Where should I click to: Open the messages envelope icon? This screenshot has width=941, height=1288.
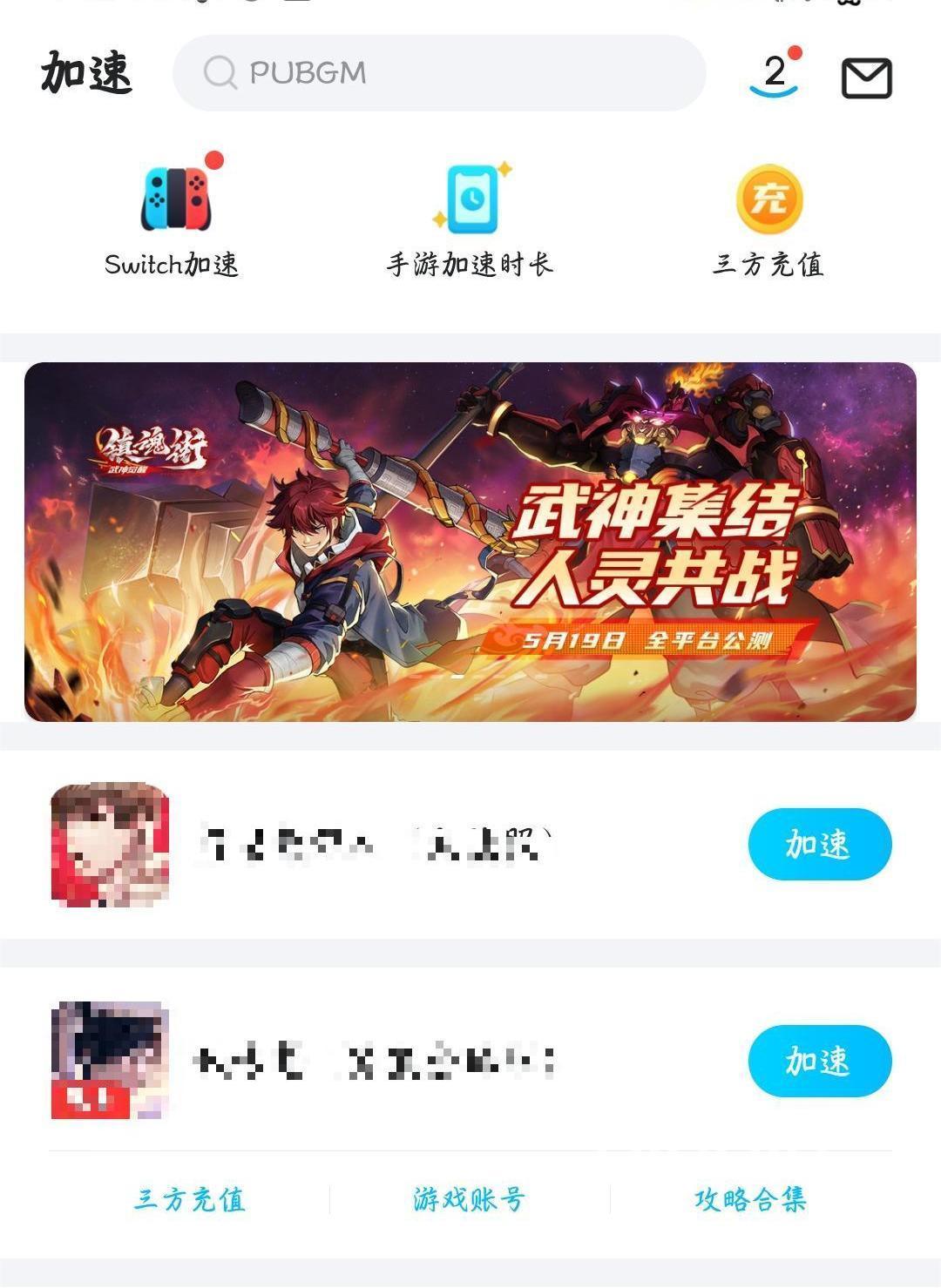[866, 78]
